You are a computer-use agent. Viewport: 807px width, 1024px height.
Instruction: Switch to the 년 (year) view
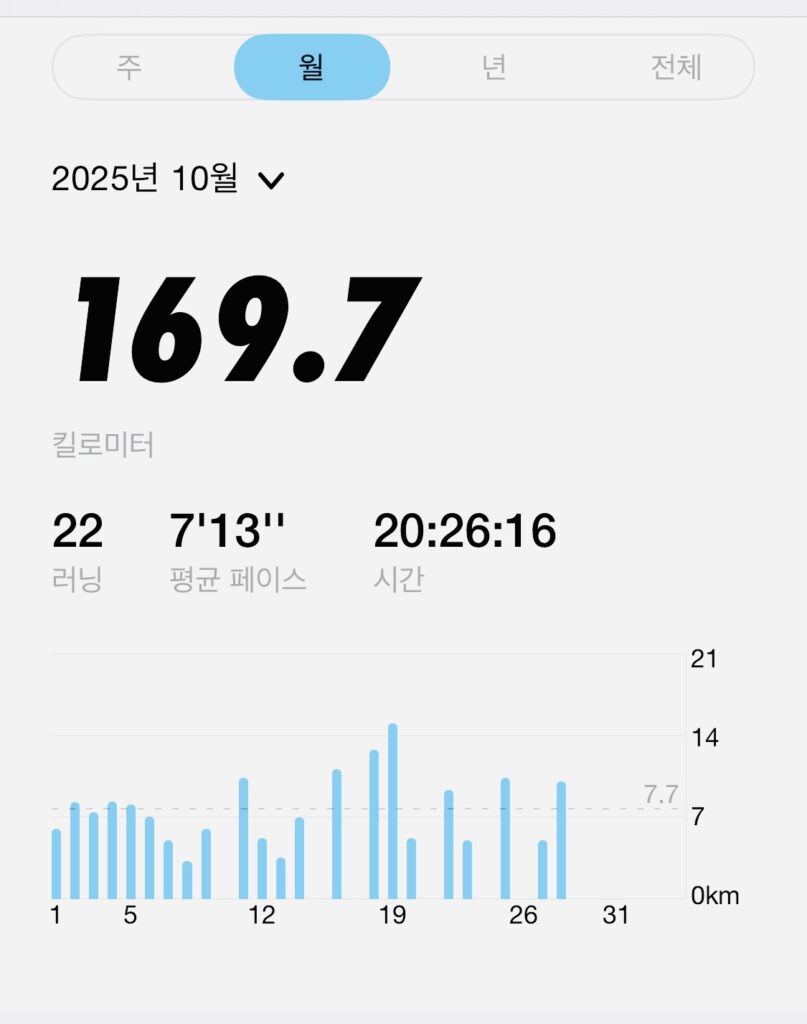pos(494,67)
